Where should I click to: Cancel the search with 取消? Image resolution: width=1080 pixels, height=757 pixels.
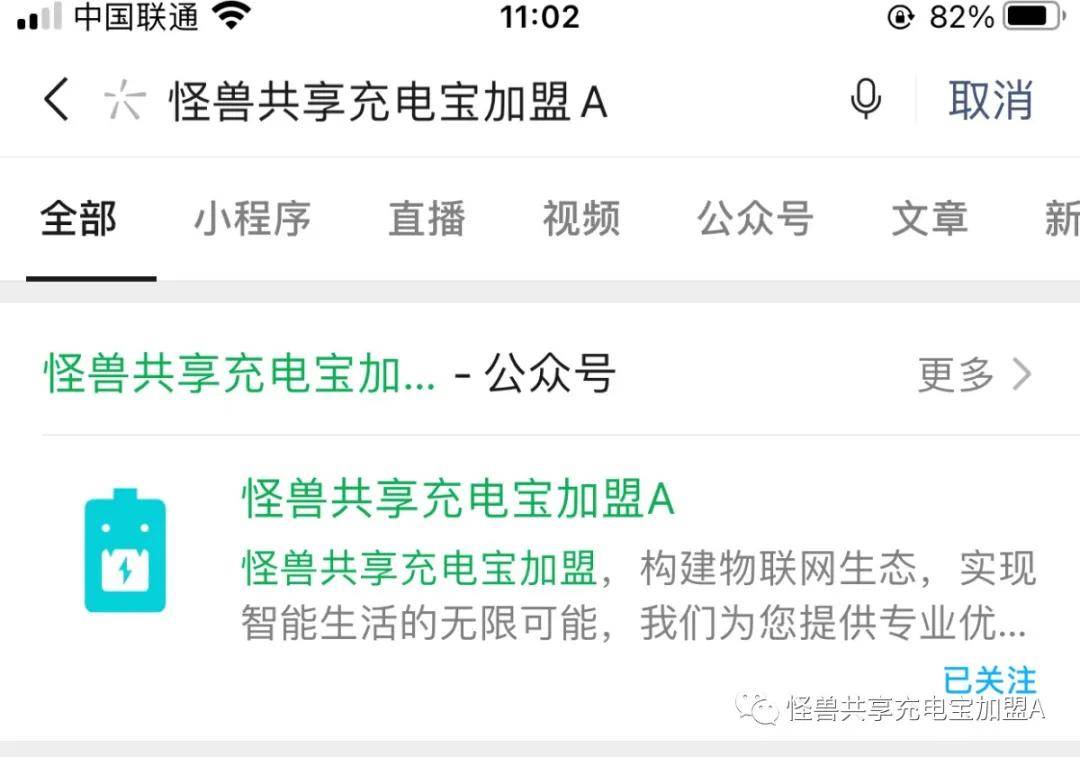pos(990,101)
